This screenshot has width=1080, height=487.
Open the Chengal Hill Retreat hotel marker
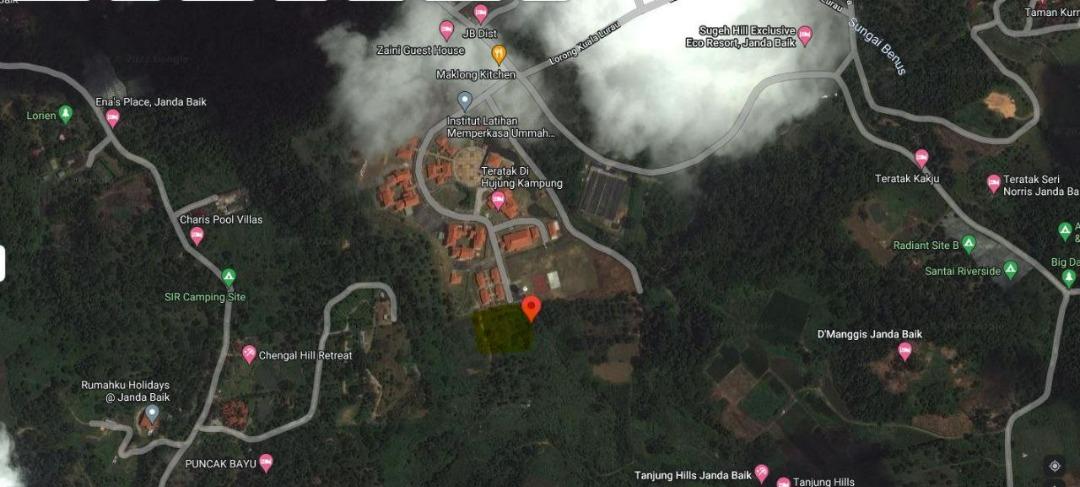tap(249, 354)
